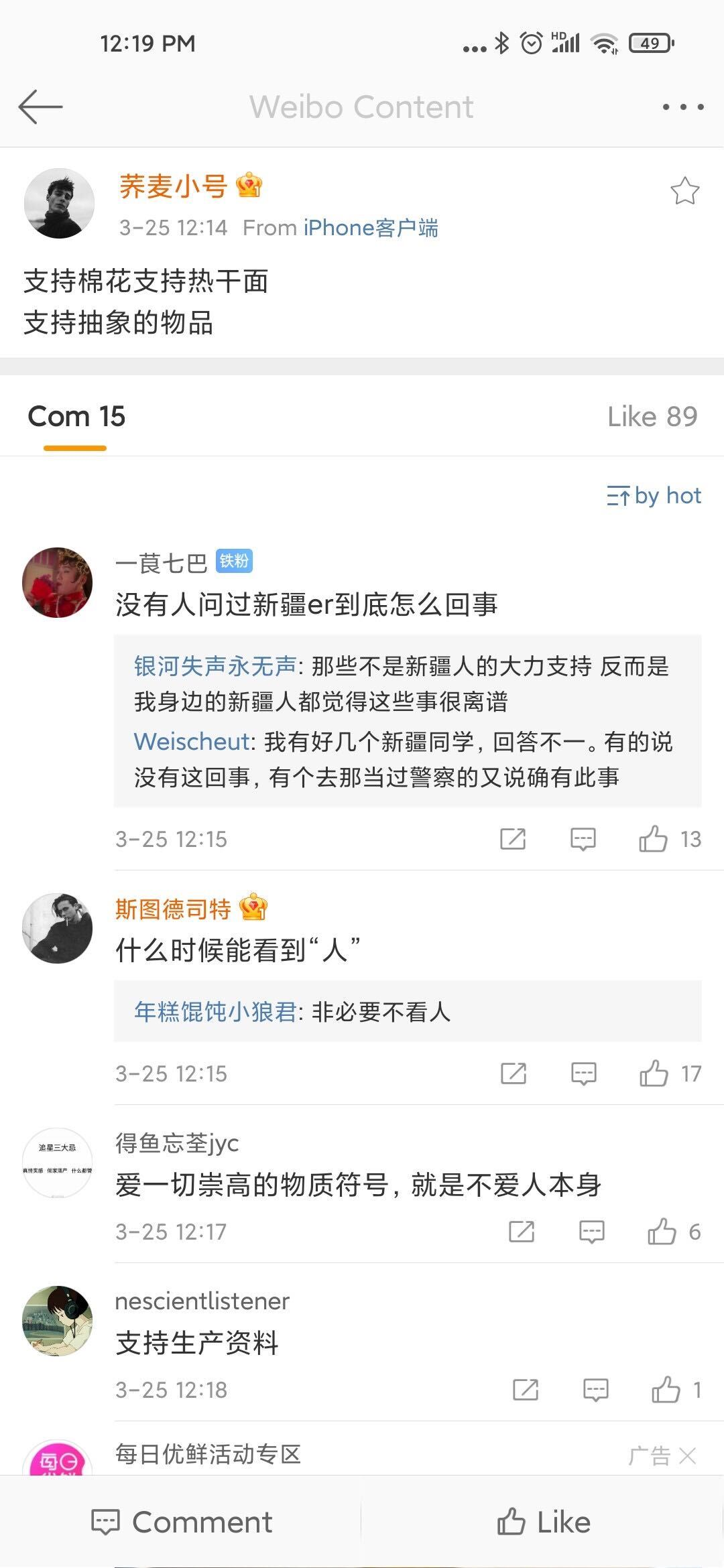
Task: Like 斯图德司特's comment
Action: pyautogui.click(x=654, y=1073)
